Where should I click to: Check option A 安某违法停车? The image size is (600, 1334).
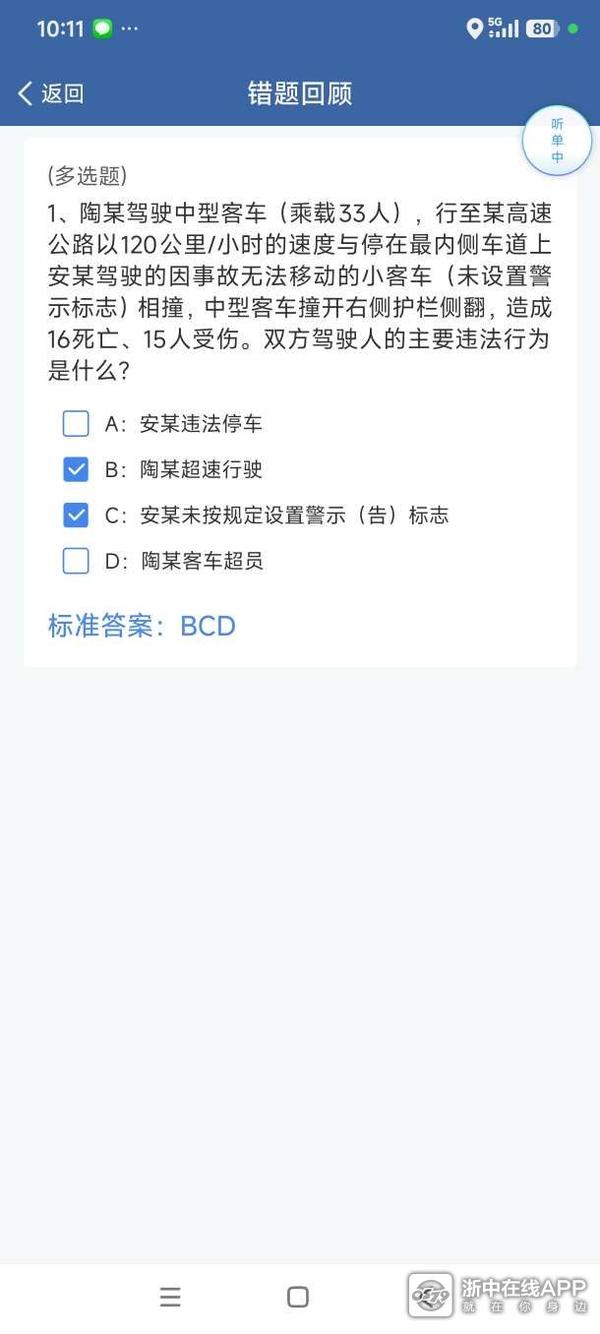76,424
